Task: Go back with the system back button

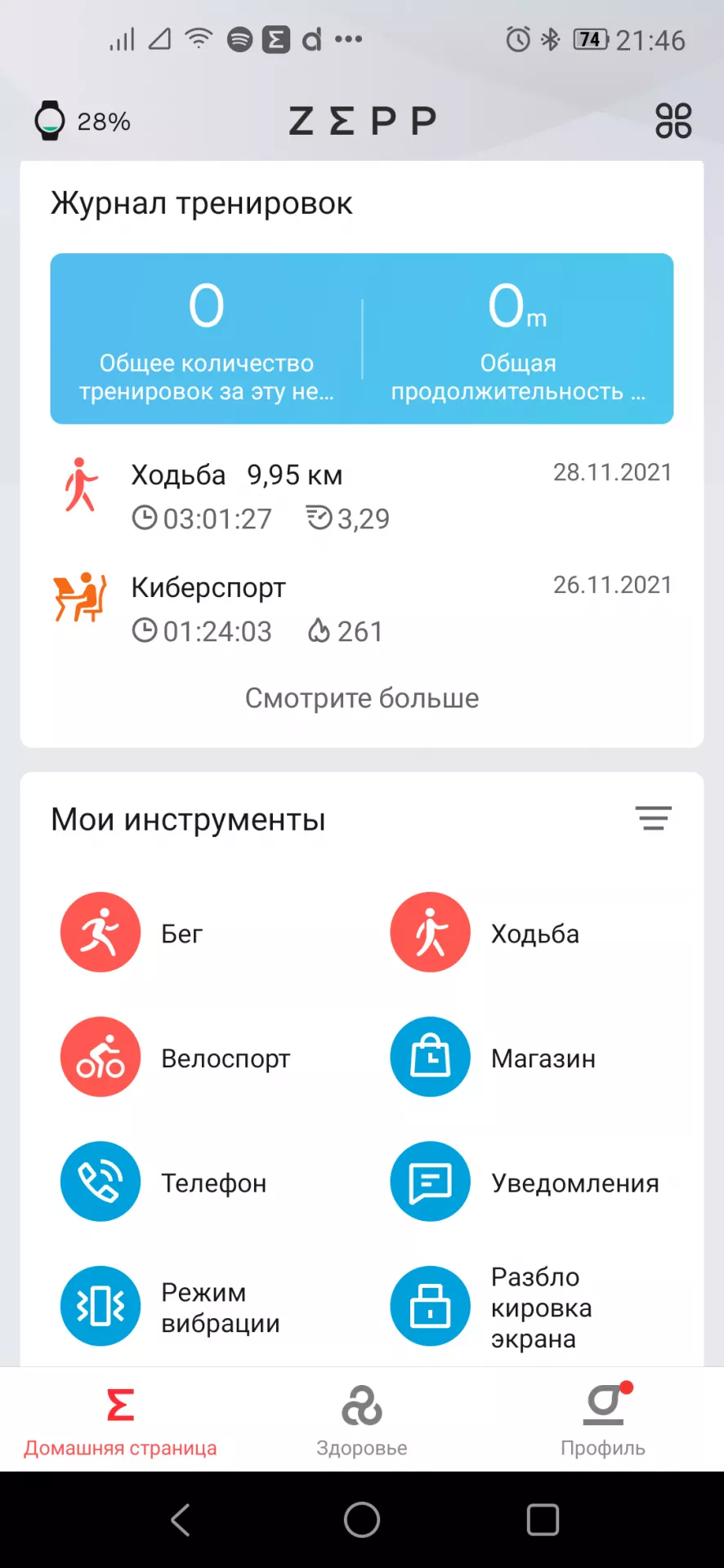Action: click(181, 1520)
